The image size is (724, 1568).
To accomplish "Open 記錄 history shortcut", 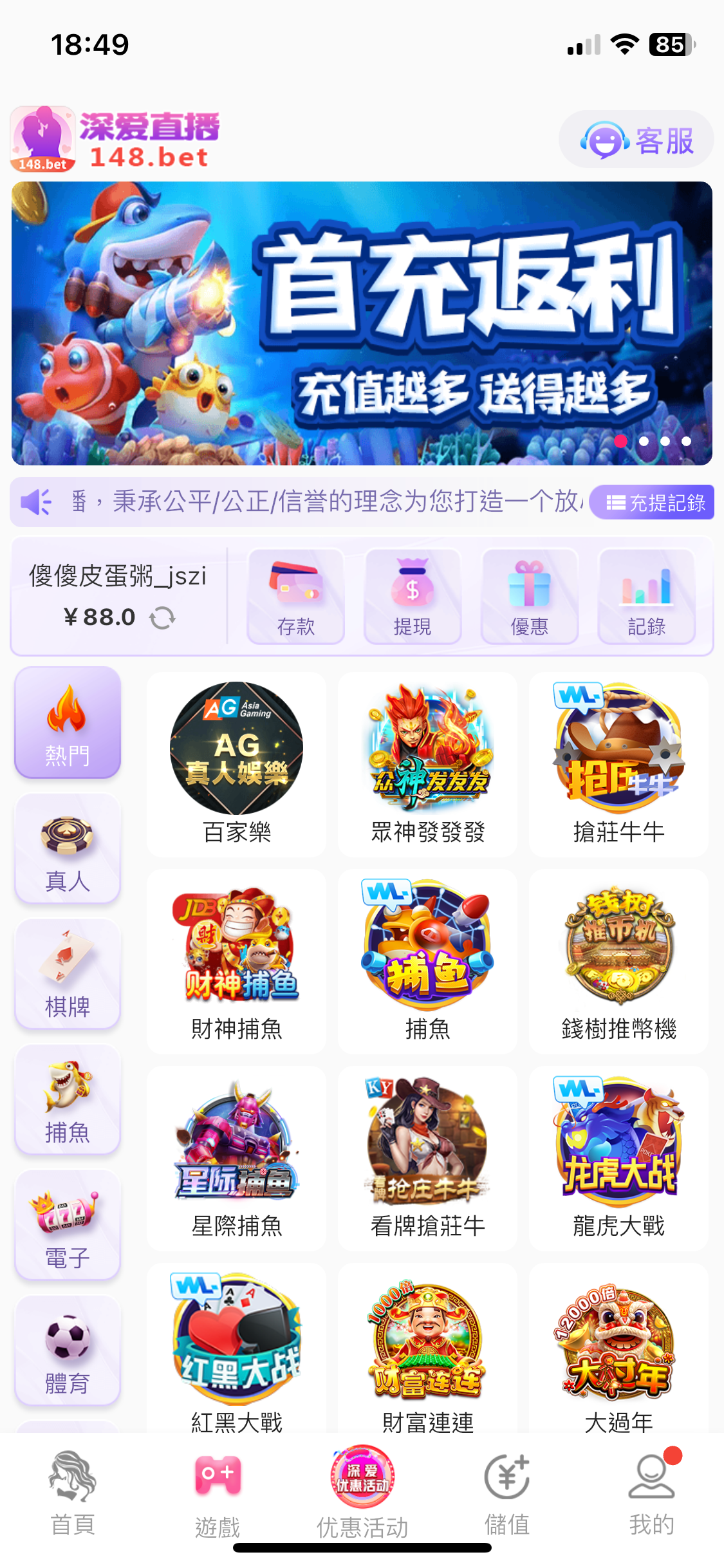I will click(x=646, y=596).
